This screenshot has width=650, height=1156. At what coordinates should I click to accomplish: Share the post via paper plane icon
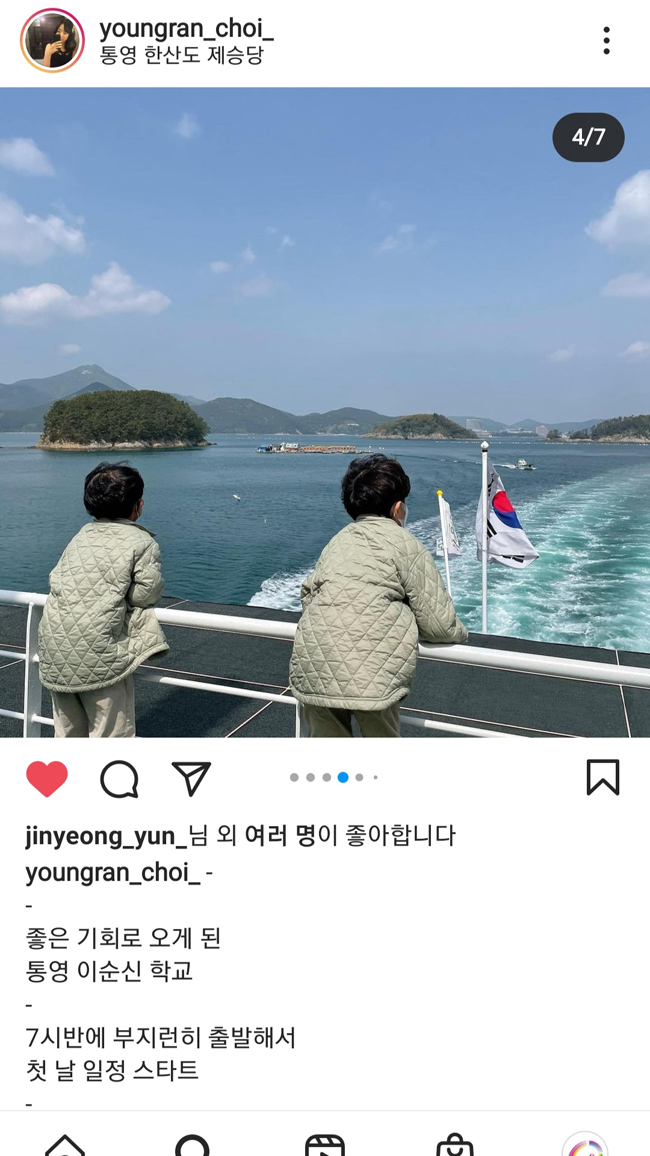[x=191, y=779]
